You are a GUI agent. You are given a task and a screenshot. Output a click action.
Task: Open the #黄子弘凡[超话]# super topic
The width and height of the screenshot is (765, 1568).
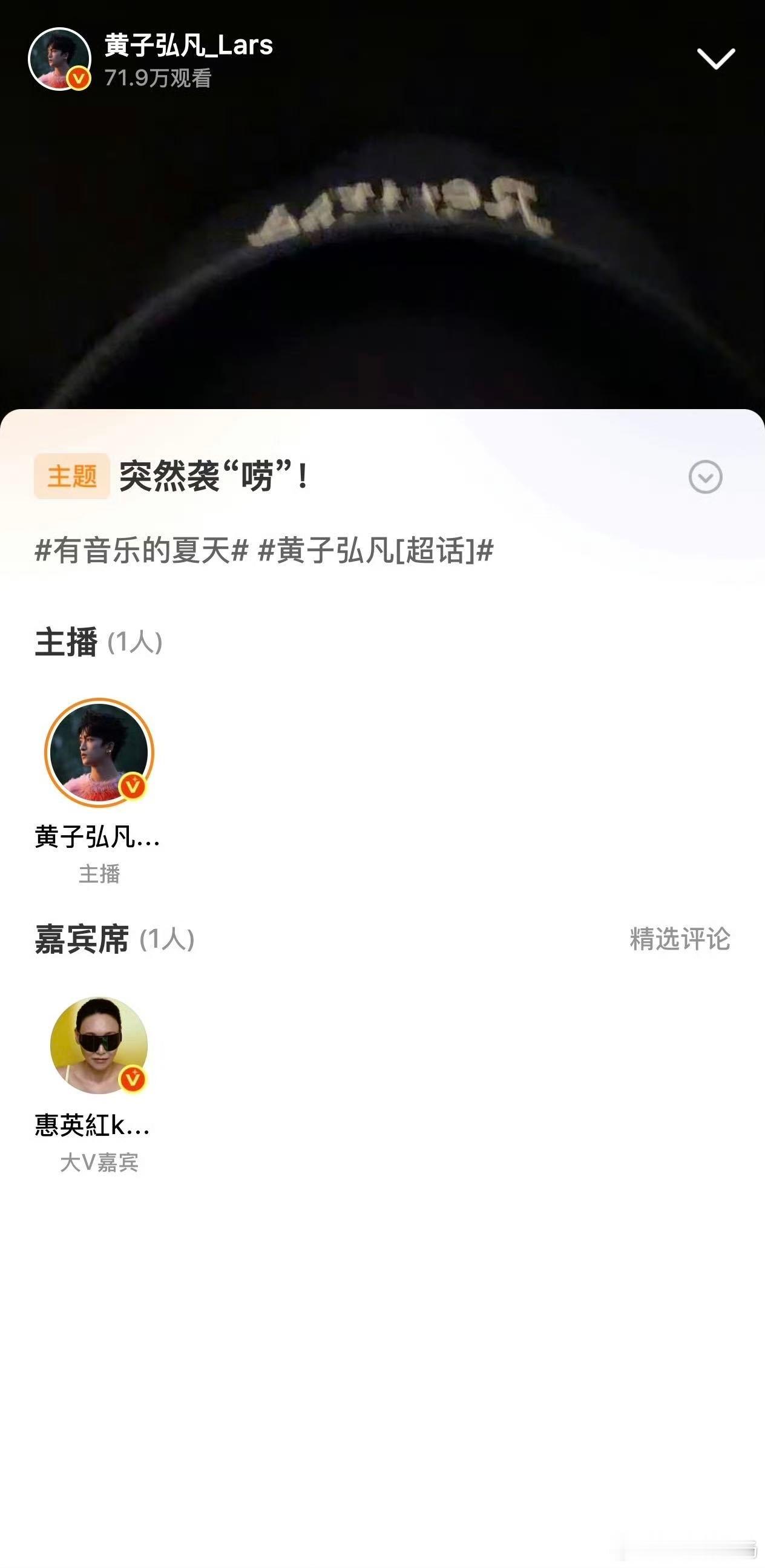click(375, 550)
